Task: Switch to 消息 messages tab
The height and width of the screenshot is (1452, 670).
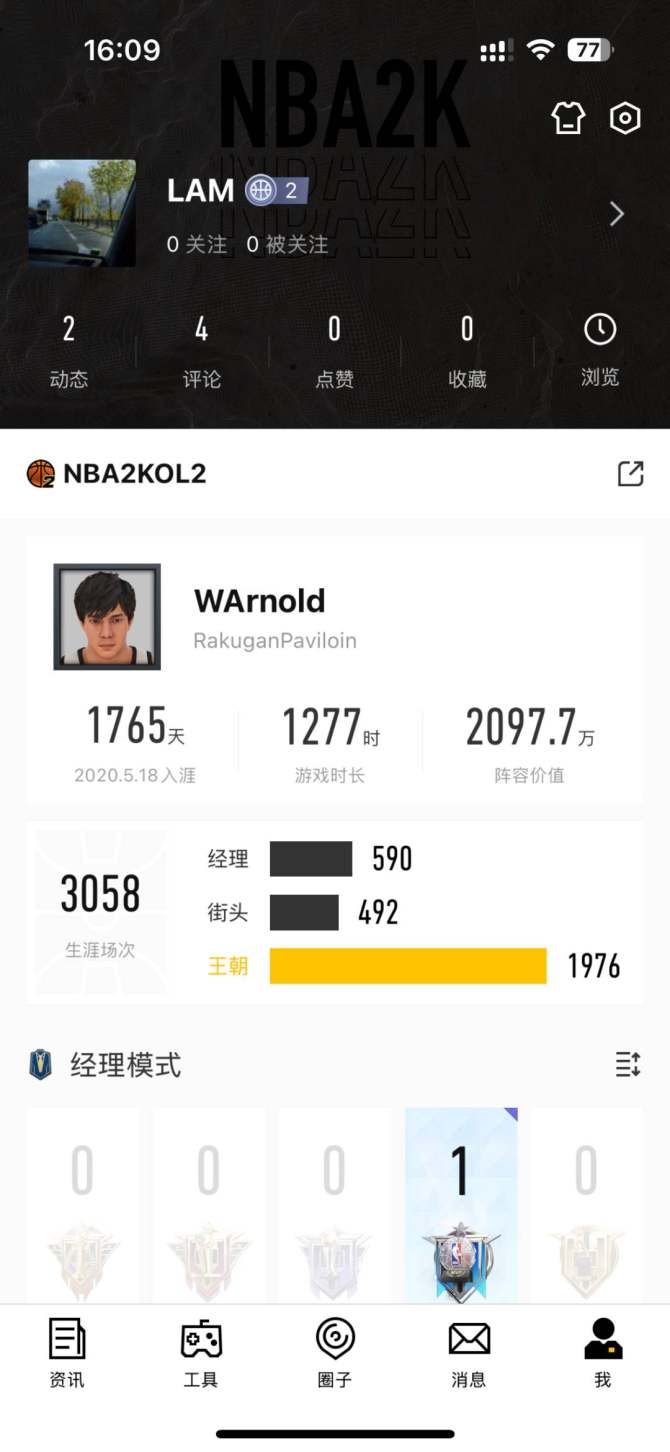Action: pyautogui.click(x=468, y=1352)
